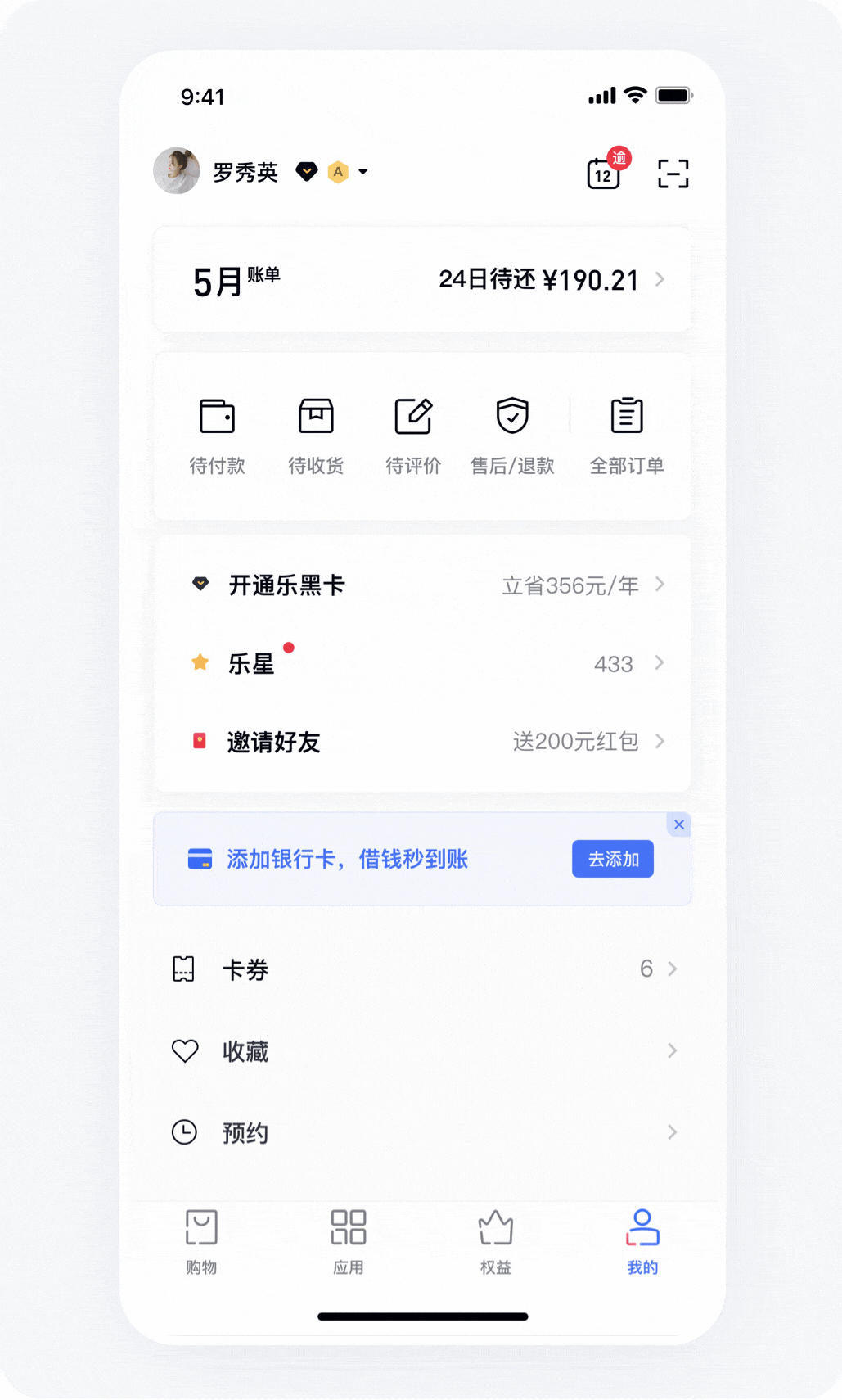Image resolution: width=842 pixels, height=1400 pixels.
Task: View 待付款 orders
Action: (x=217, y=435)
